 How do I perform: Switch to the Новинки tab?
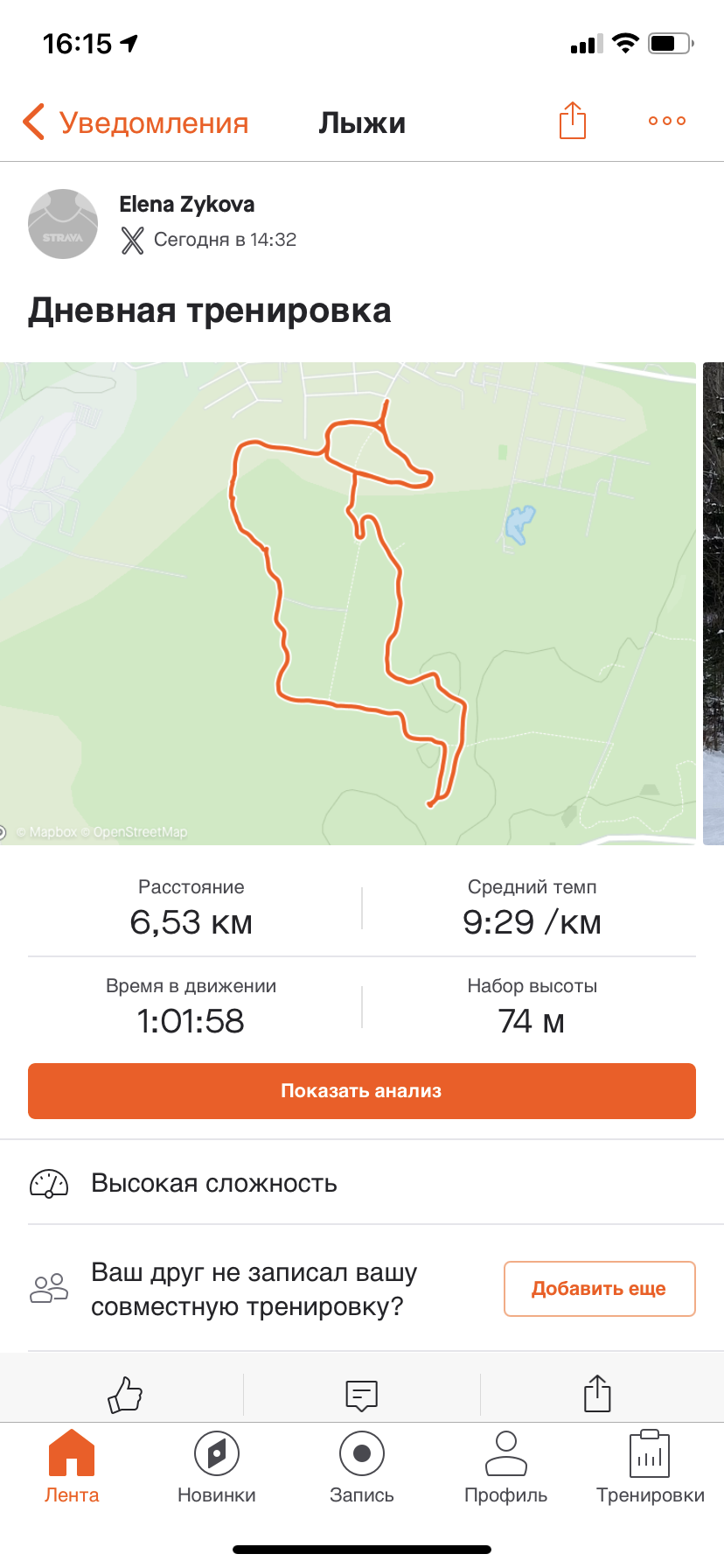click(x=216, y=1468)
